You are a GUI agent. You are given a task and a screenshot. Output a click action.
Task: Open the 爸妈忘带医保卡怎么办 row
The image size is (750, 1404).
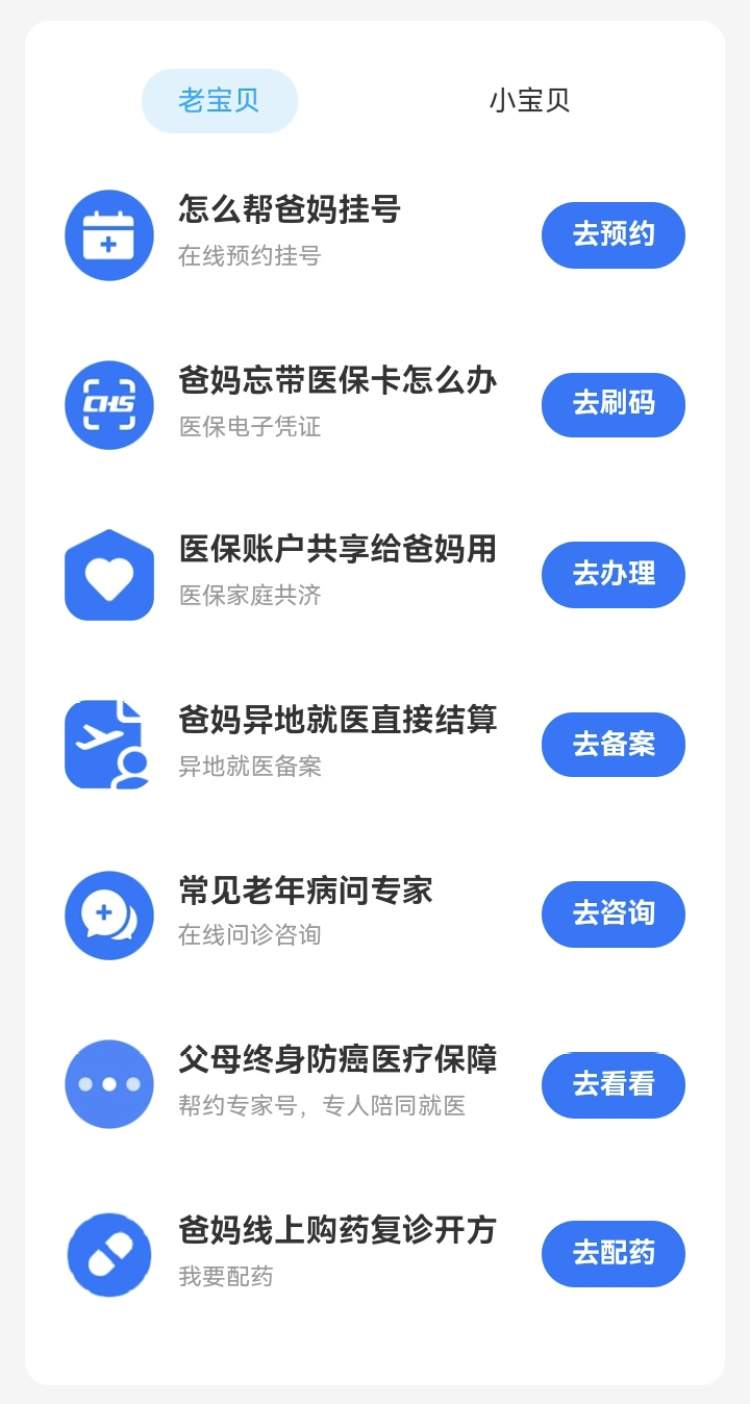pos(375,404)
